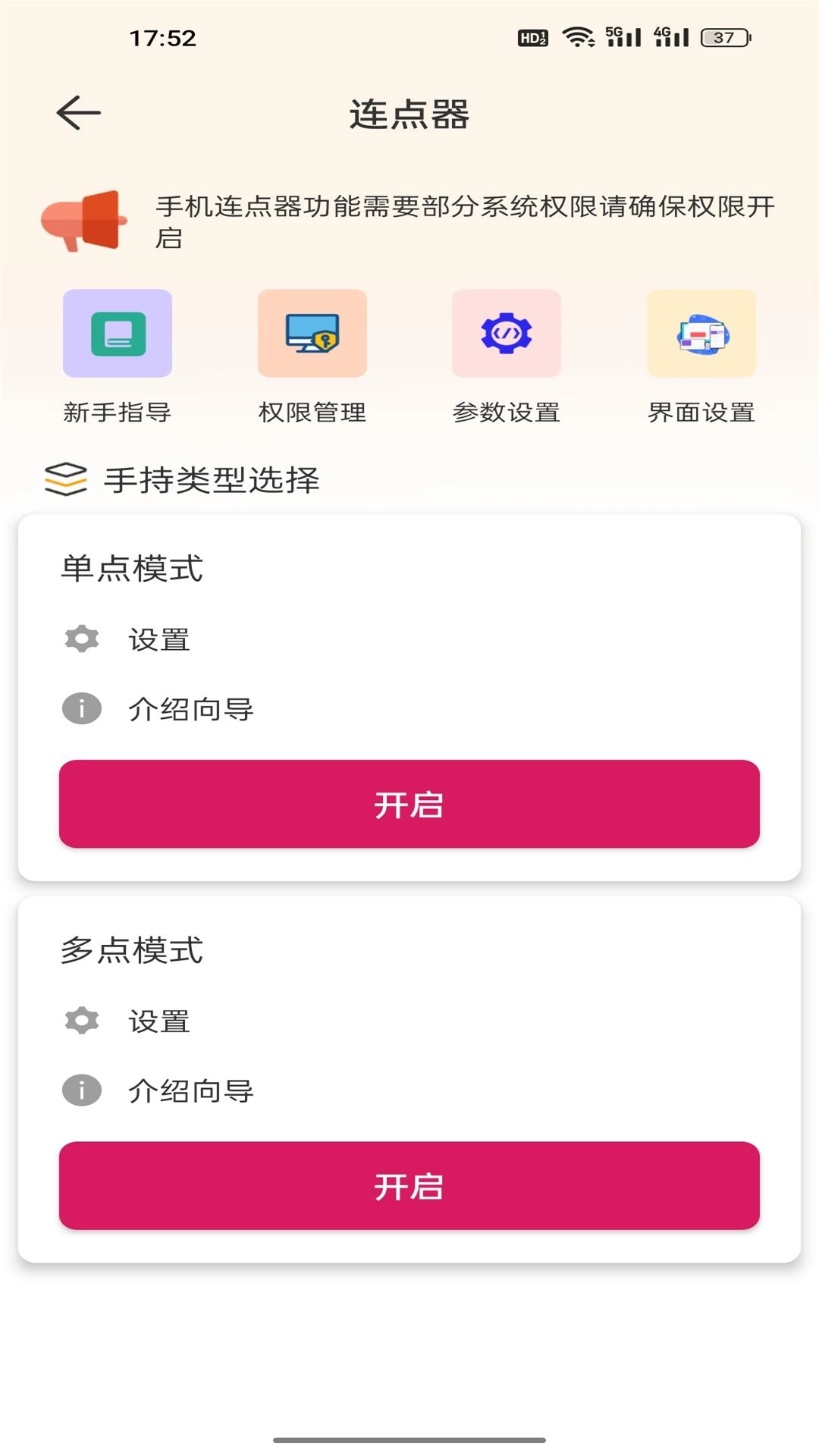Click the info icon in 多点模式 card

[x=80, y=1091]
